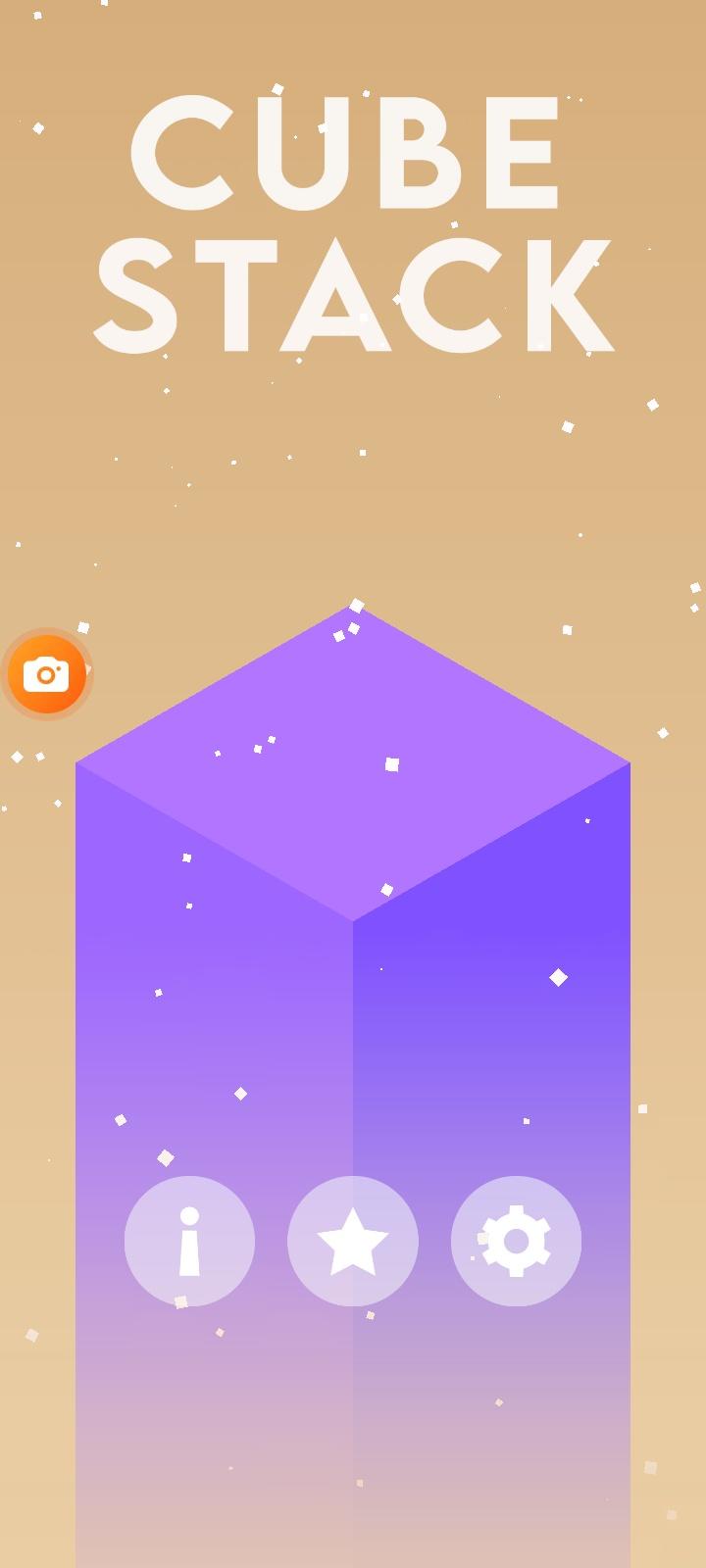The image size is (706, 1568).
Task: Click the cube's top face
Action: point(353,764)
